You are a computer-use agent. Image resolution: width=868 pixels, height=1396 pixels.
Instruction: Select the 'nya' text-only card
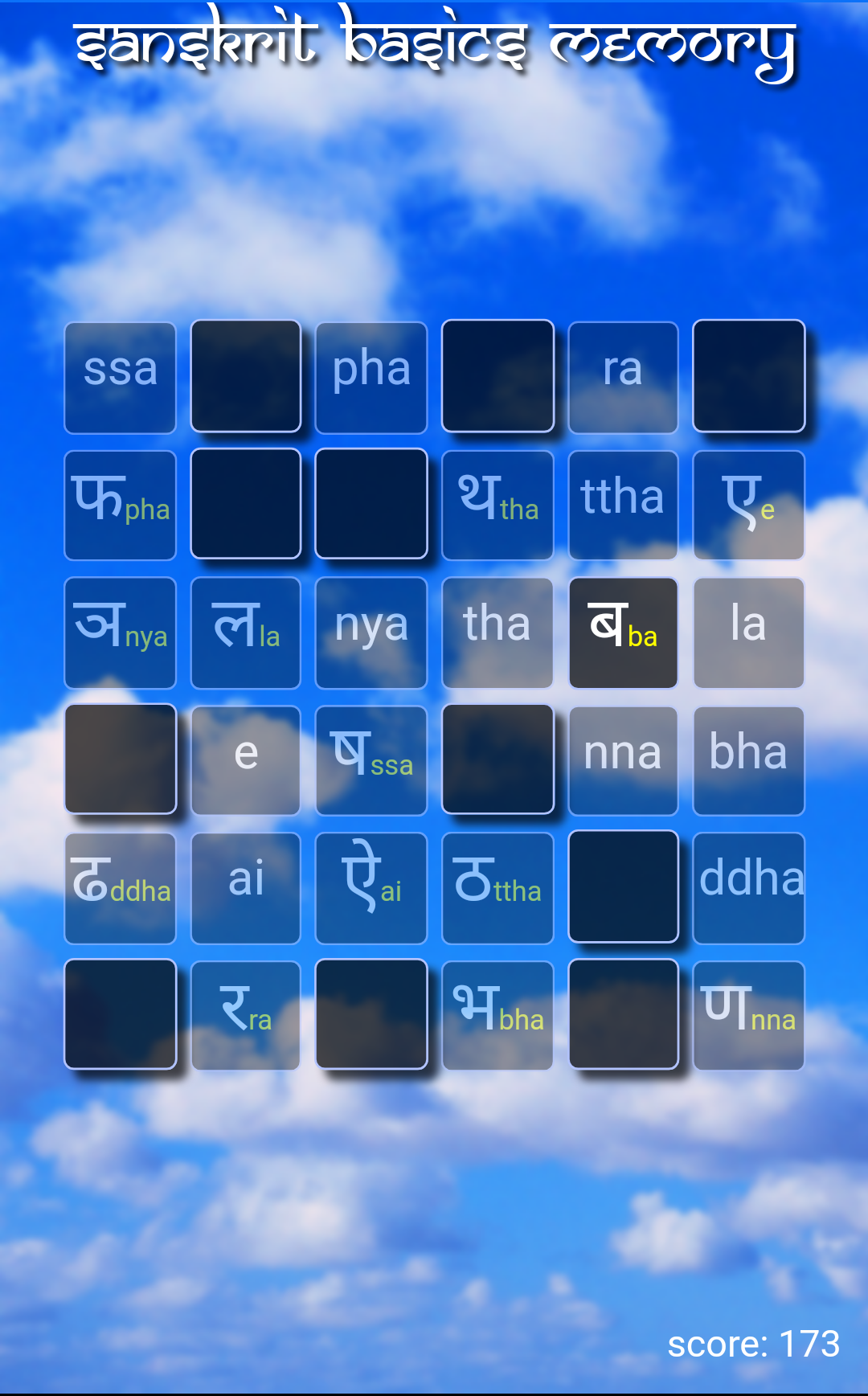pos(371,632)
